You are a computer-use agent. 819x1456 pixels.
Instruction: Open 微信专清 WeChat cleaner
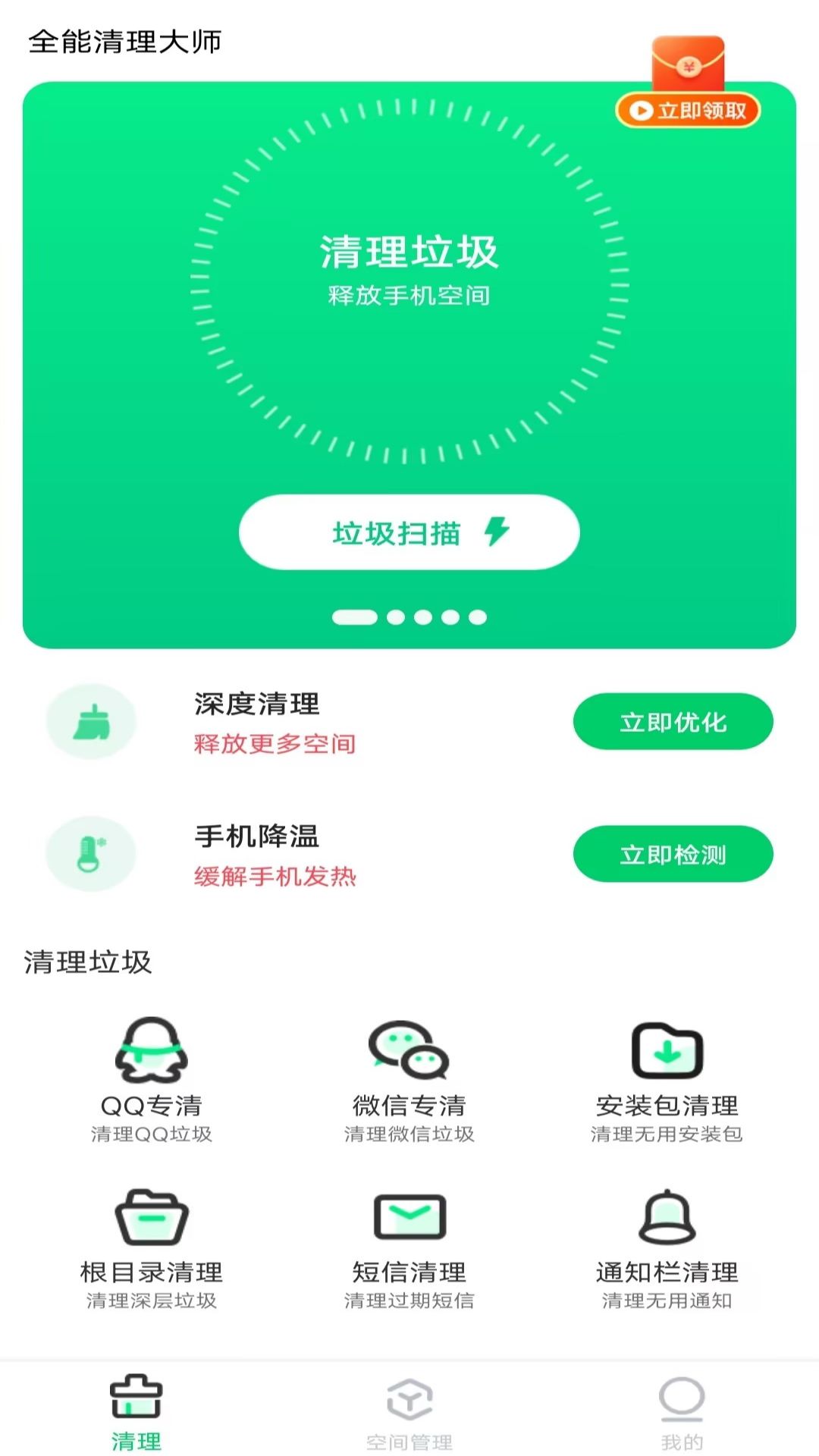pos(409,1080)
